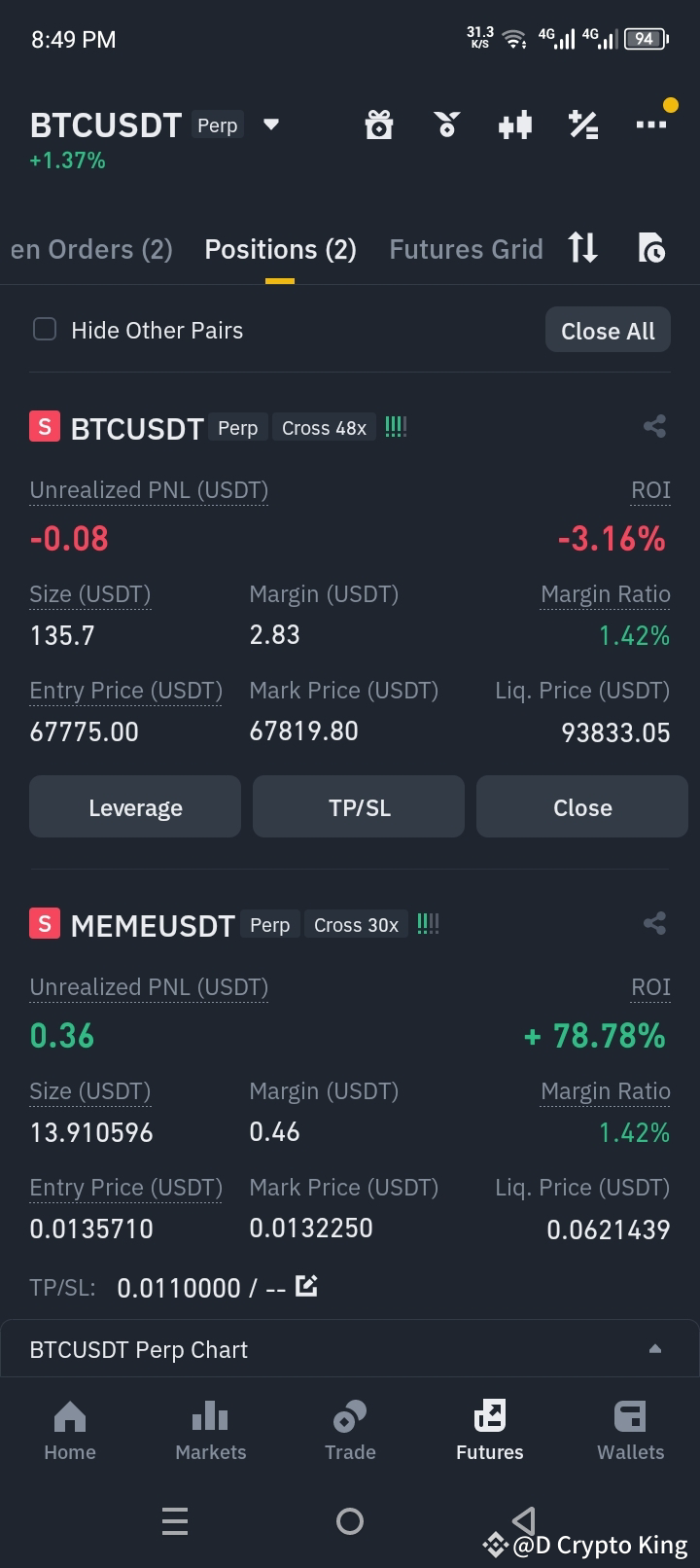Viewport: 700px width, 1568px height.
Task: Open the BTCUSDT pair selector dropdown
Action: [x=270, y=125]
